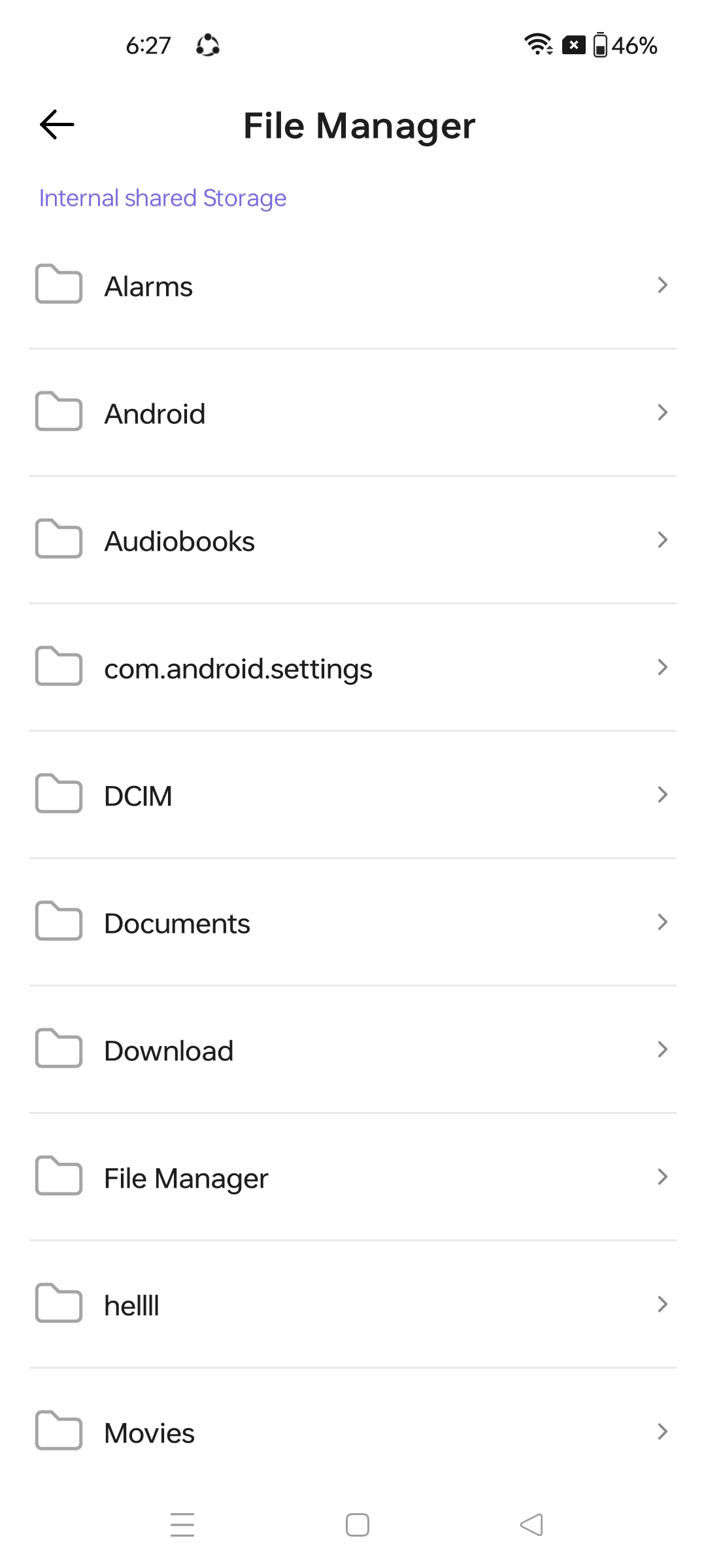
Task: Tap the system home button
Action: click(x=358, y=1525)
